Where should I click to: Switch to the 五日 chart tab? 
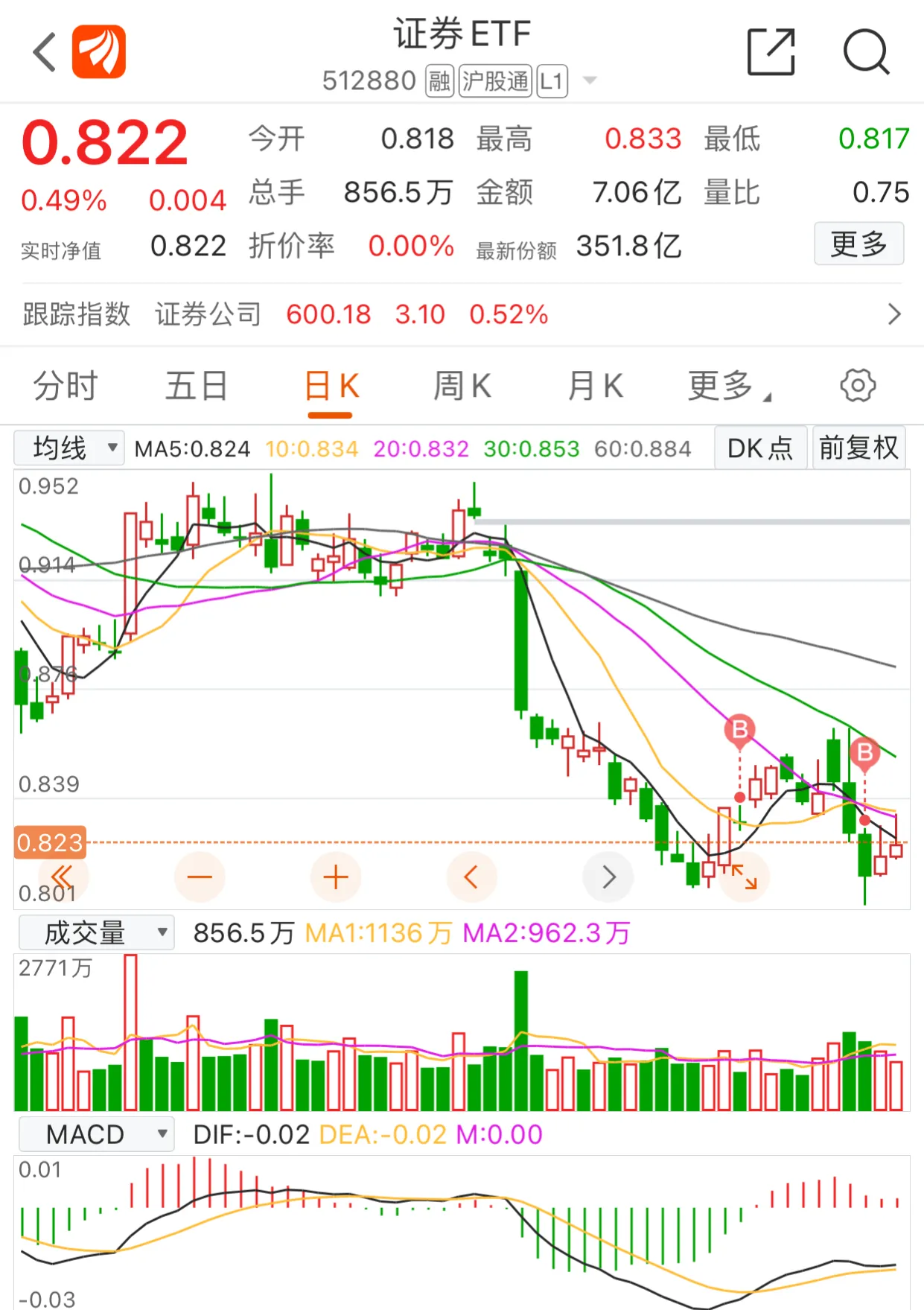197,386
